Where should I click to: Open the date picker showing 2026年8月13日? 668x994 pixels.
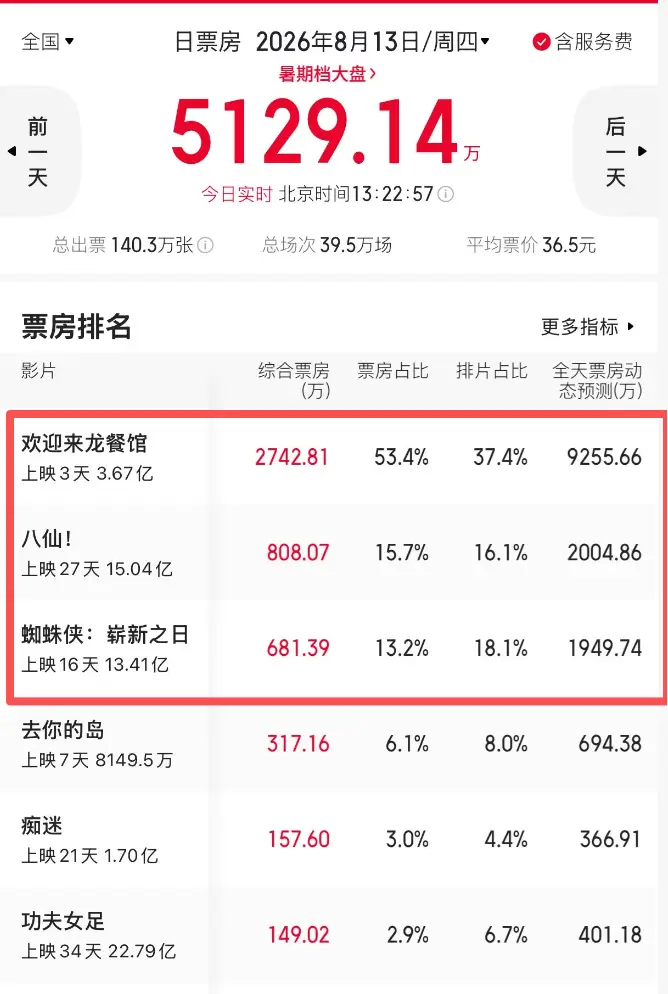click(373, 42)
